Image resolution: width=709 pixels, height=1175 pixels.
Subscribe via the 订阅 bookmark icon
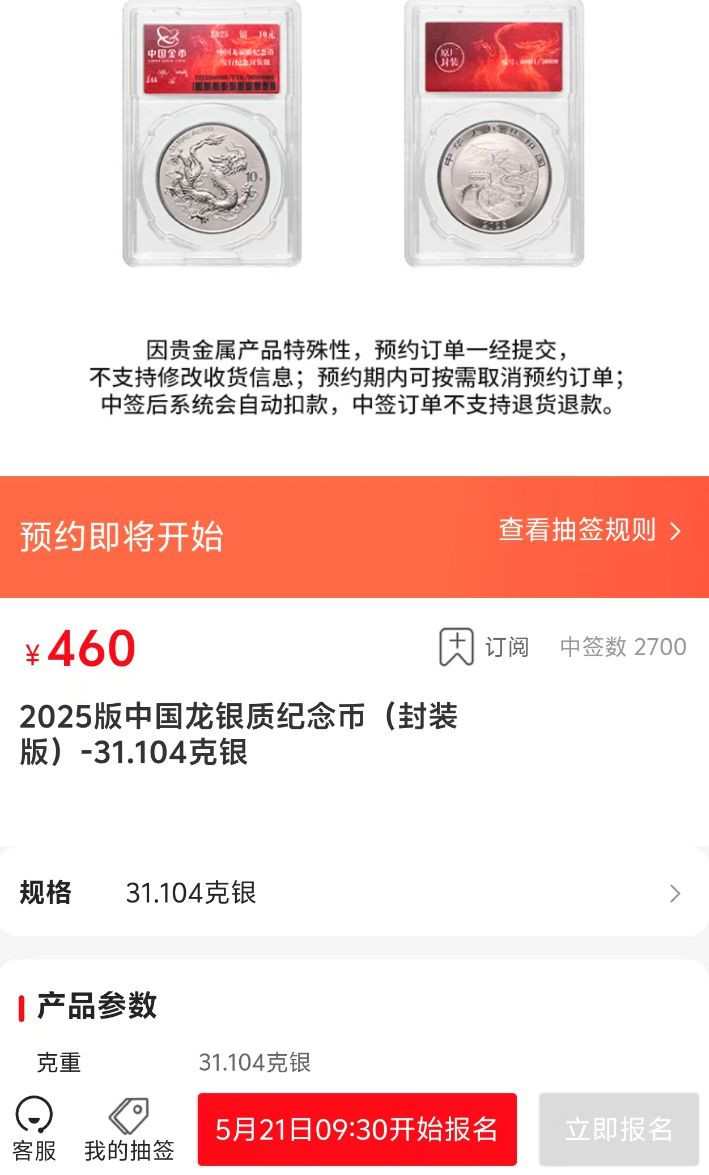click(x=457, y=647)
